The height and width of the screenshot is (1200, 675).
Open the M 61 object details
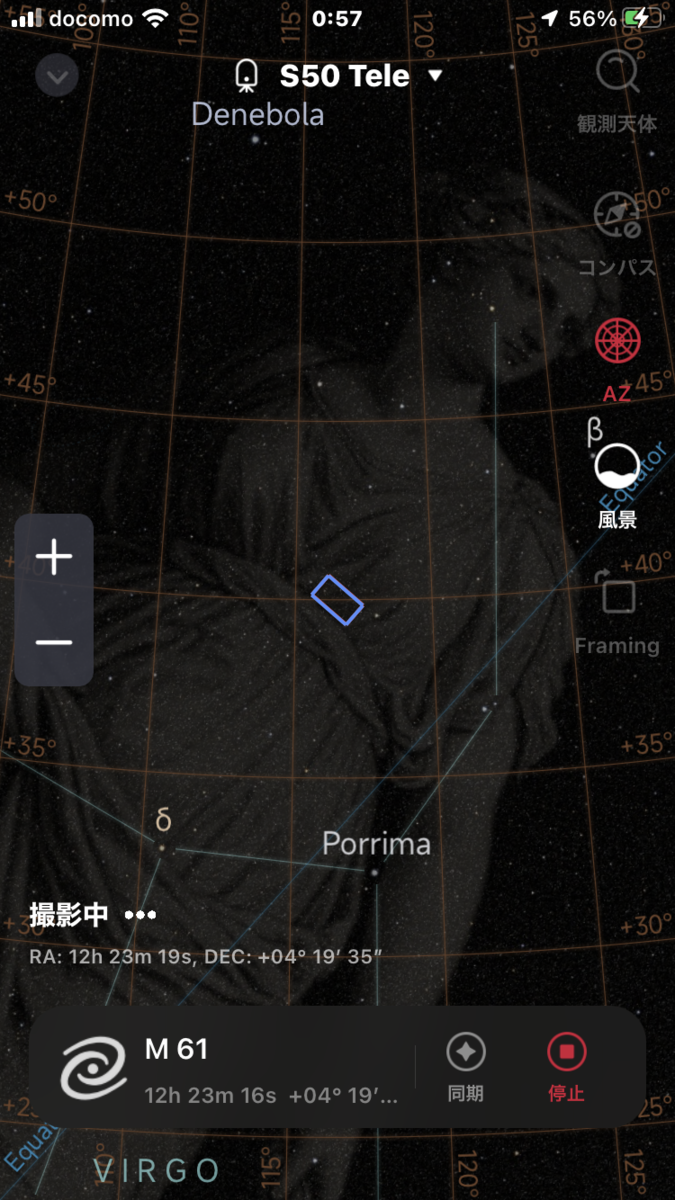pyautogui.click(x=230, y=1068)
